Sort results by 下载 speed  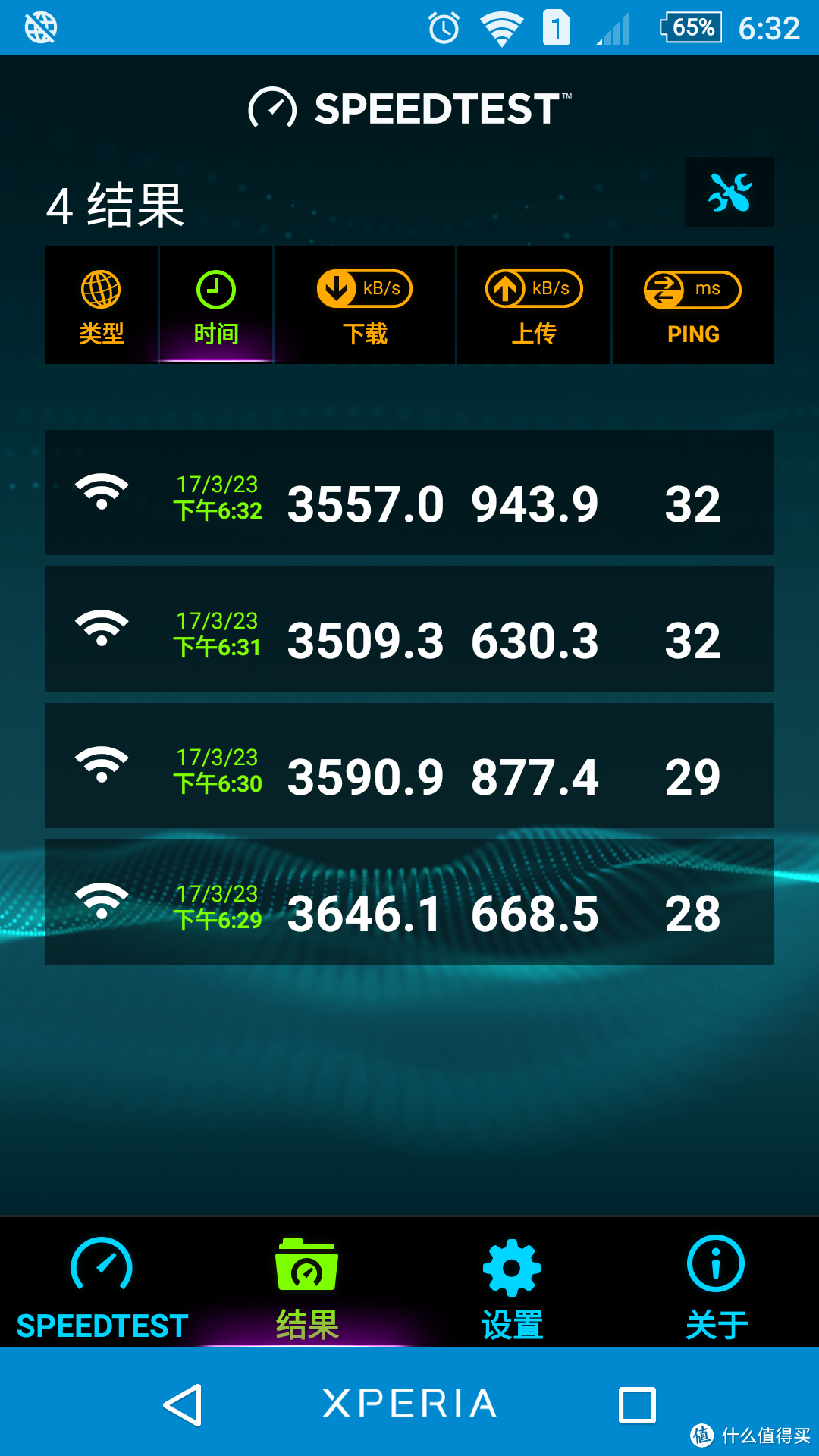point(365,305)
